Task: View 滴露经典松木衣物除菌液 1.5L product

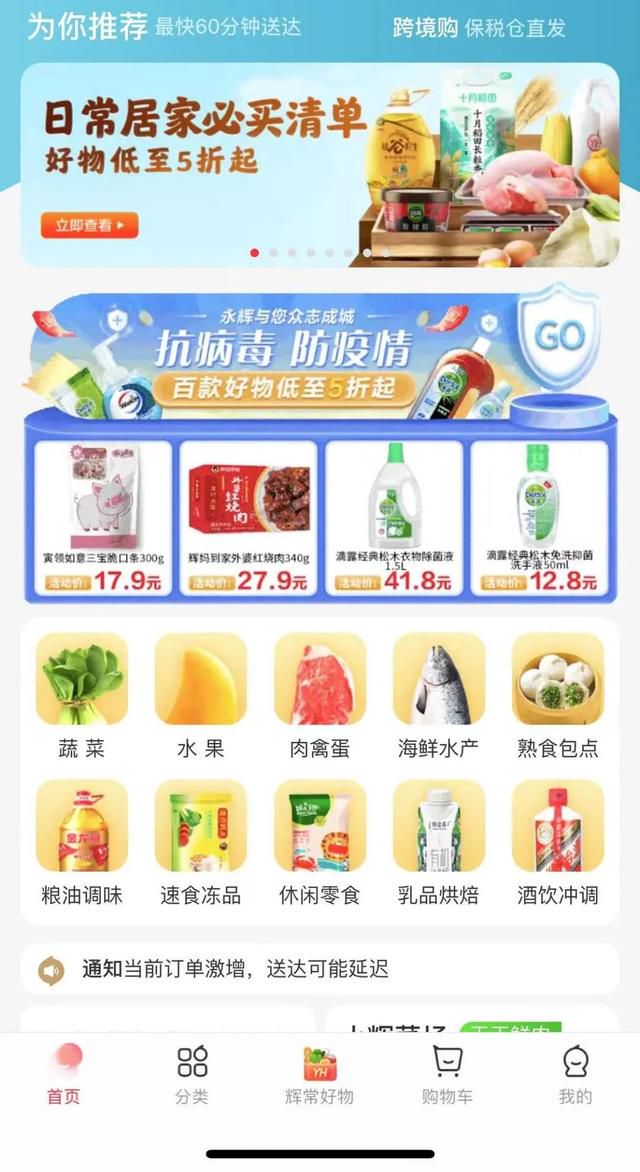Action: pyautogui.click(x=394, y=518)
